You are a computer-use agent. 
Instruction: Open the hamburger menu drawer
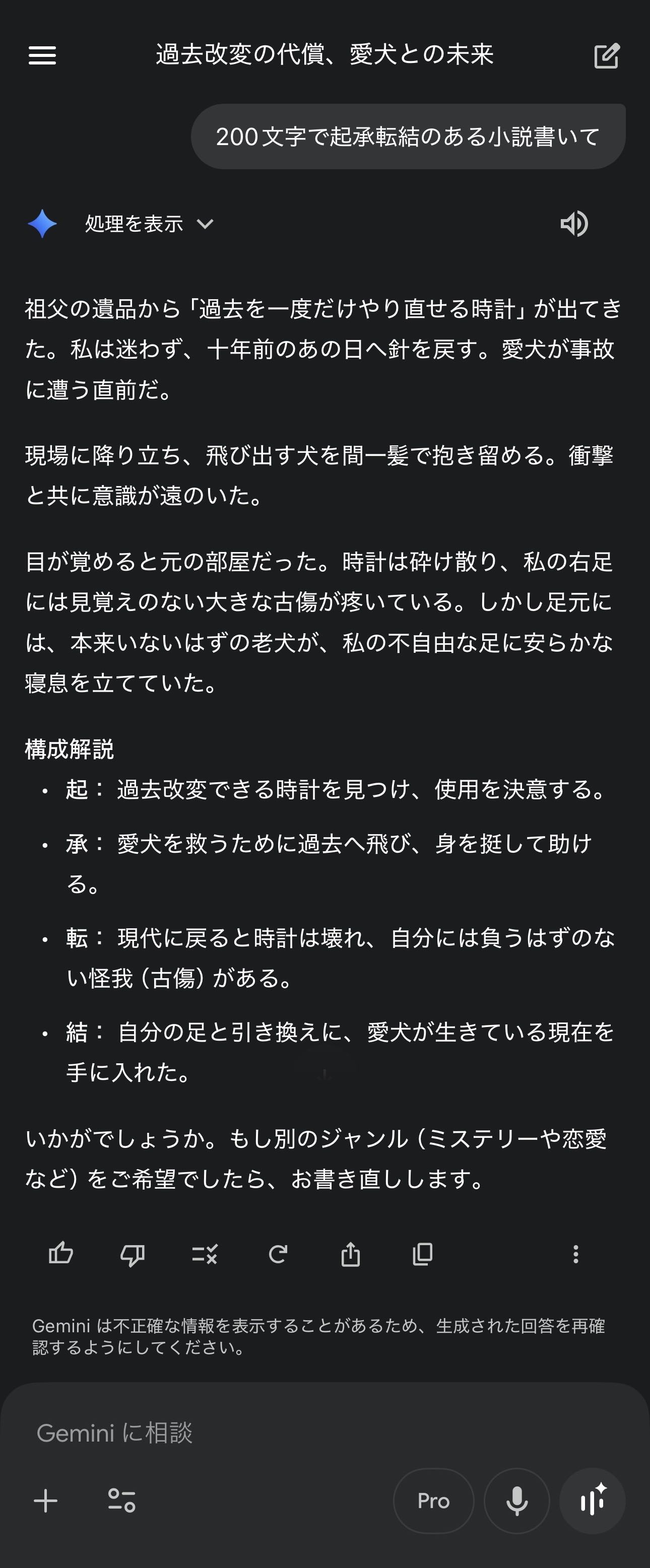(x=42, y=55)
